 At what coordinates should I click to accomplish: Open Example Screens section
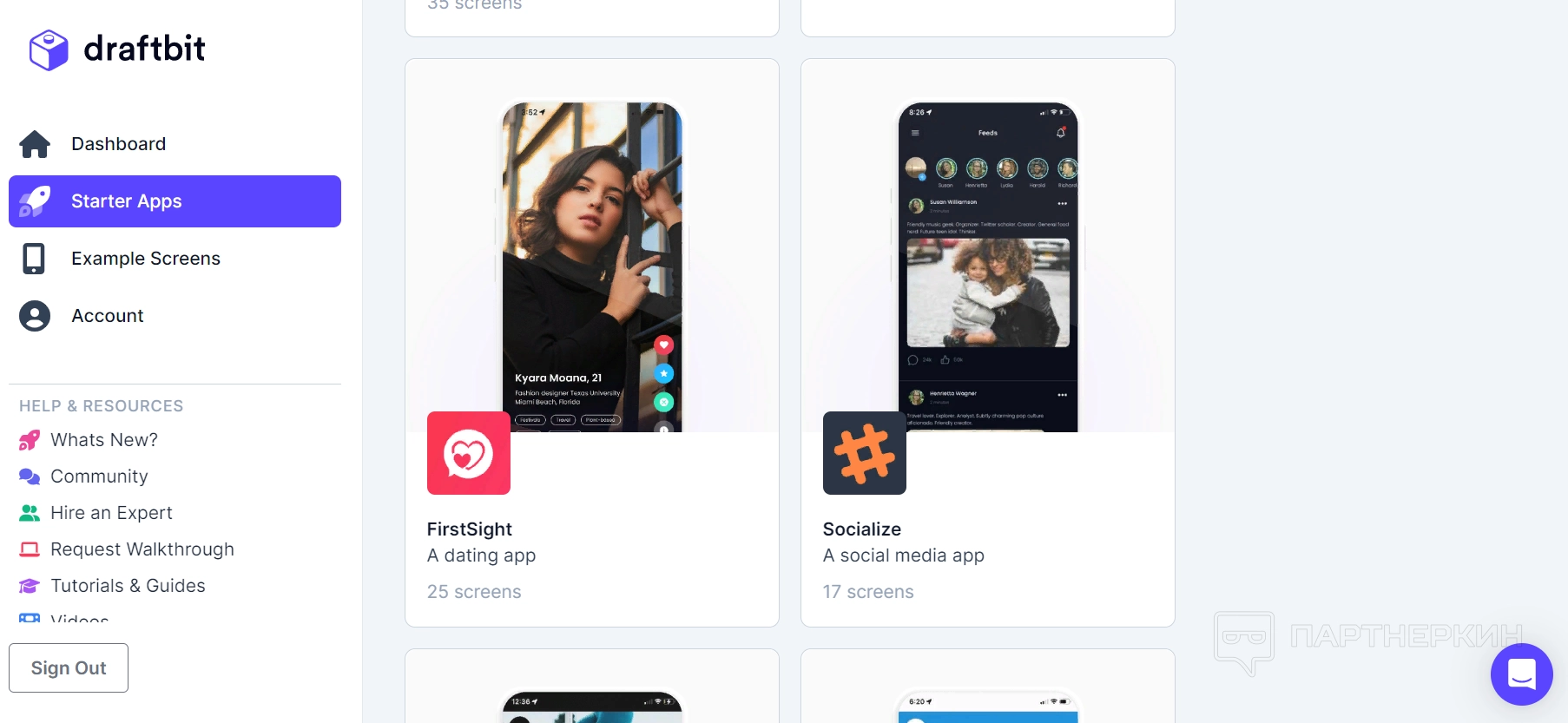tap(145, 259)
